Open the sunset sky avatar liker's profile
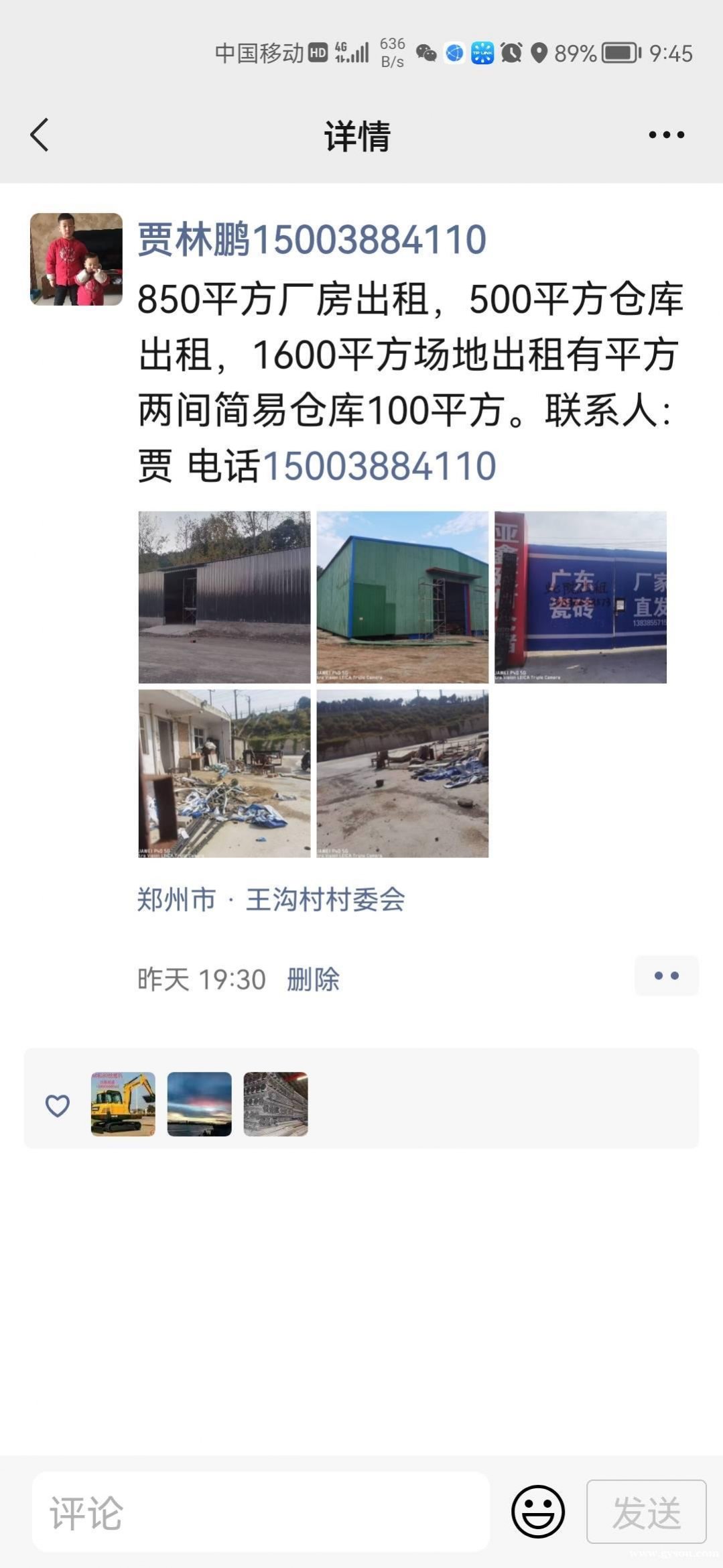Screen dimensions: 723x1568 click(x=200, y=1104)
